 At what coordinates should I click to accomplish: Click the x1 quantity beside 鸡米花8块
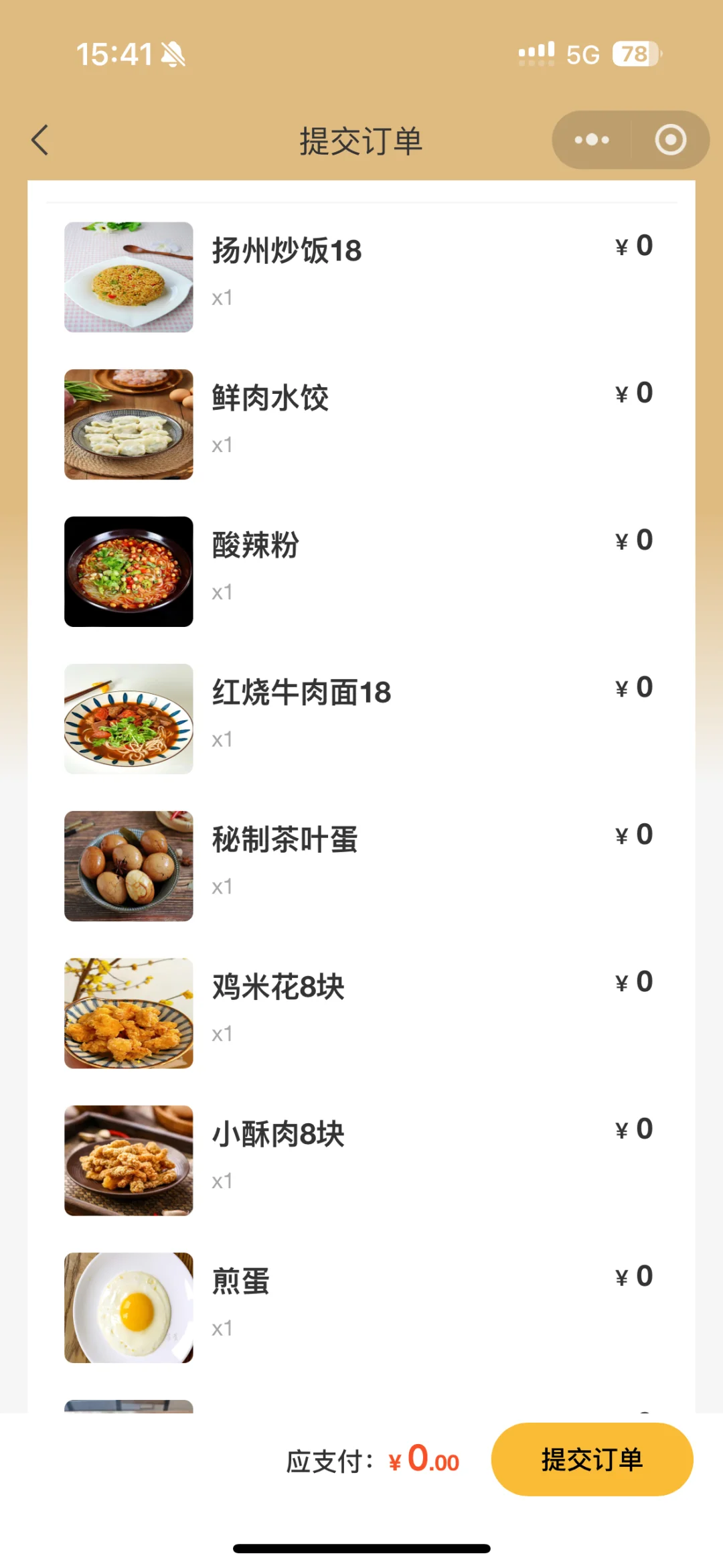(222, 1034)
